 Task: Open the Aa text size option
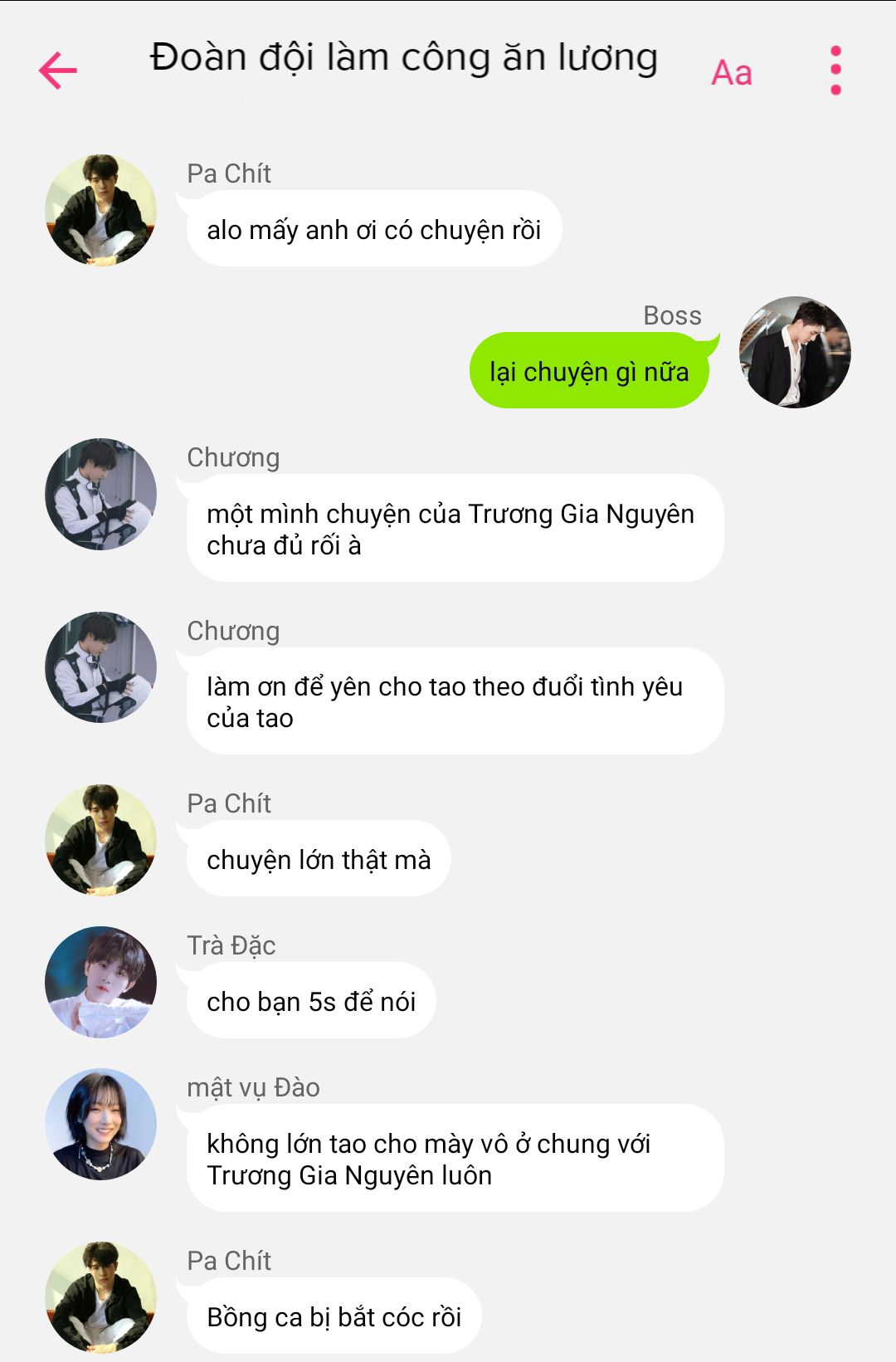(732, 73)
